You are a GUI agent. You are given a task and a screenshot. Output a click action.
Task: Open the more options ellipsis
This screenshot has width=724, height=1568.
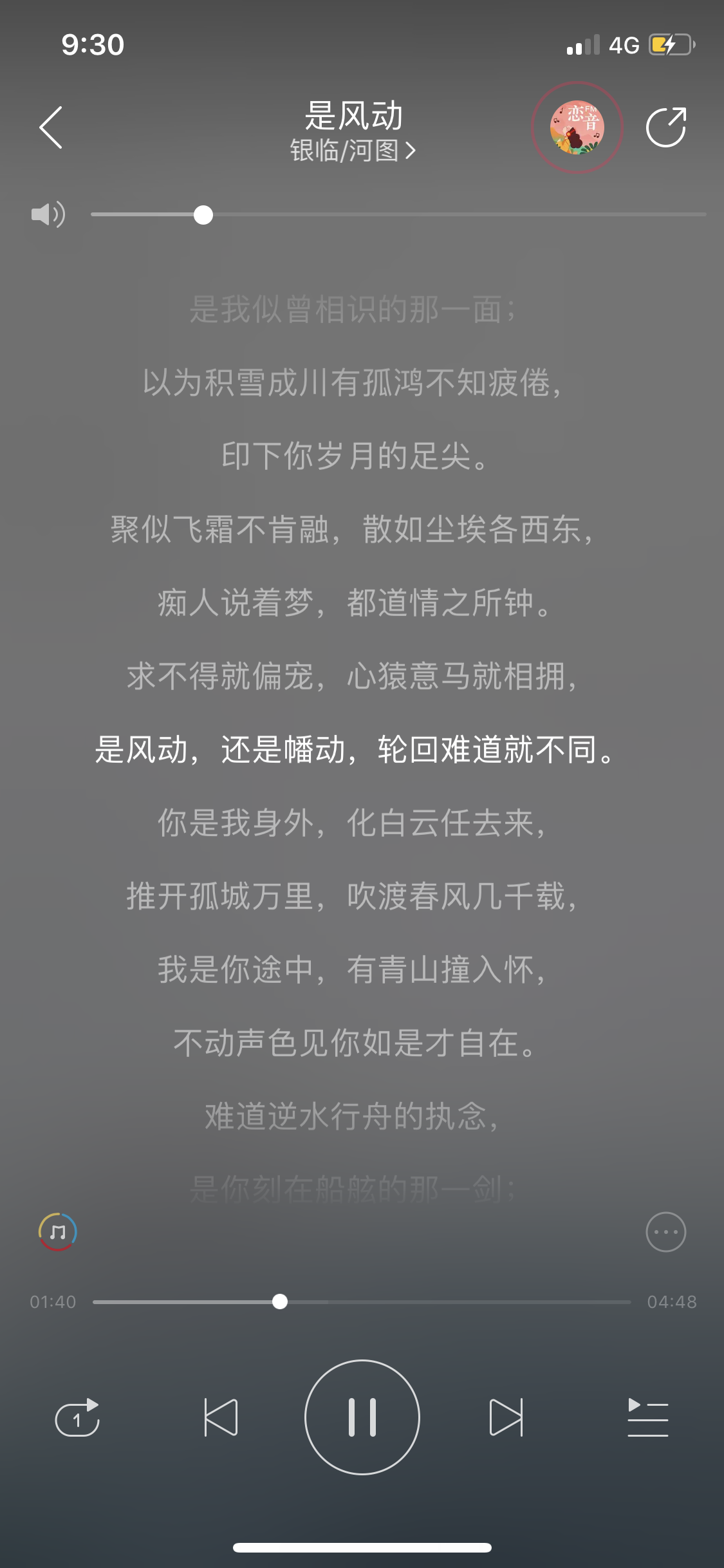click(x=665, y=1232)
